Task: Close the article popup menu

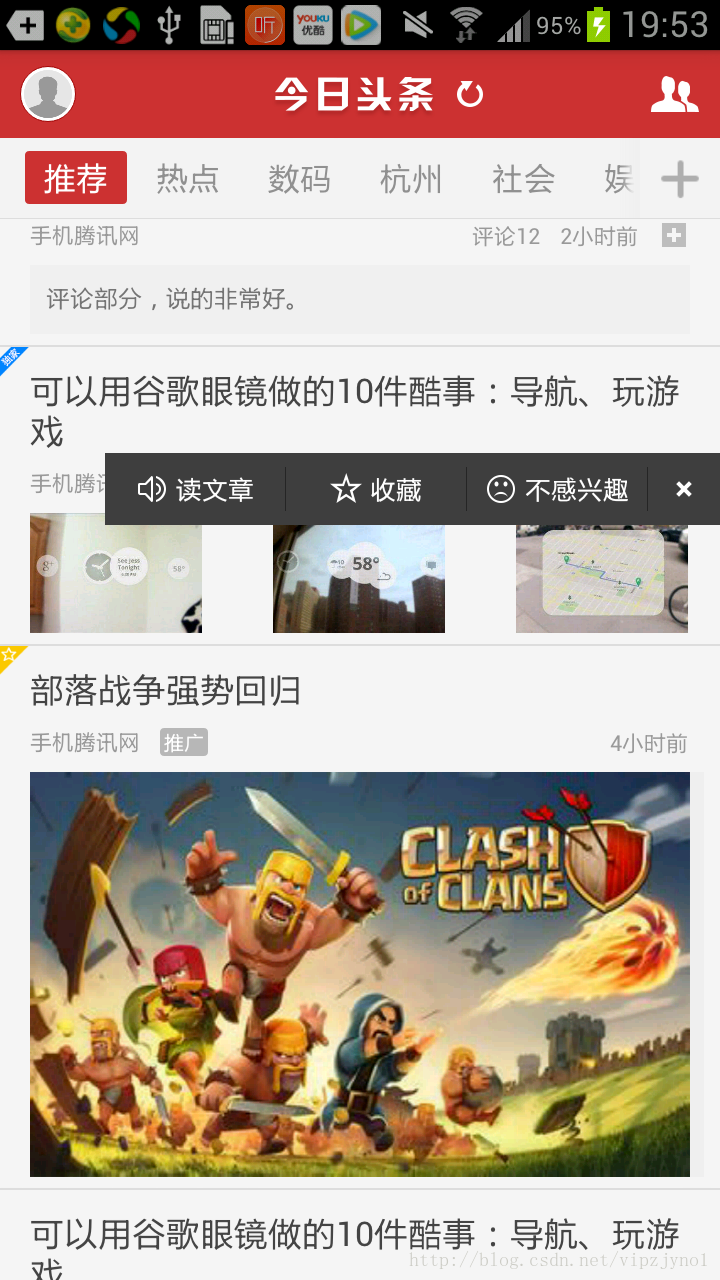Action: point(684,489)
